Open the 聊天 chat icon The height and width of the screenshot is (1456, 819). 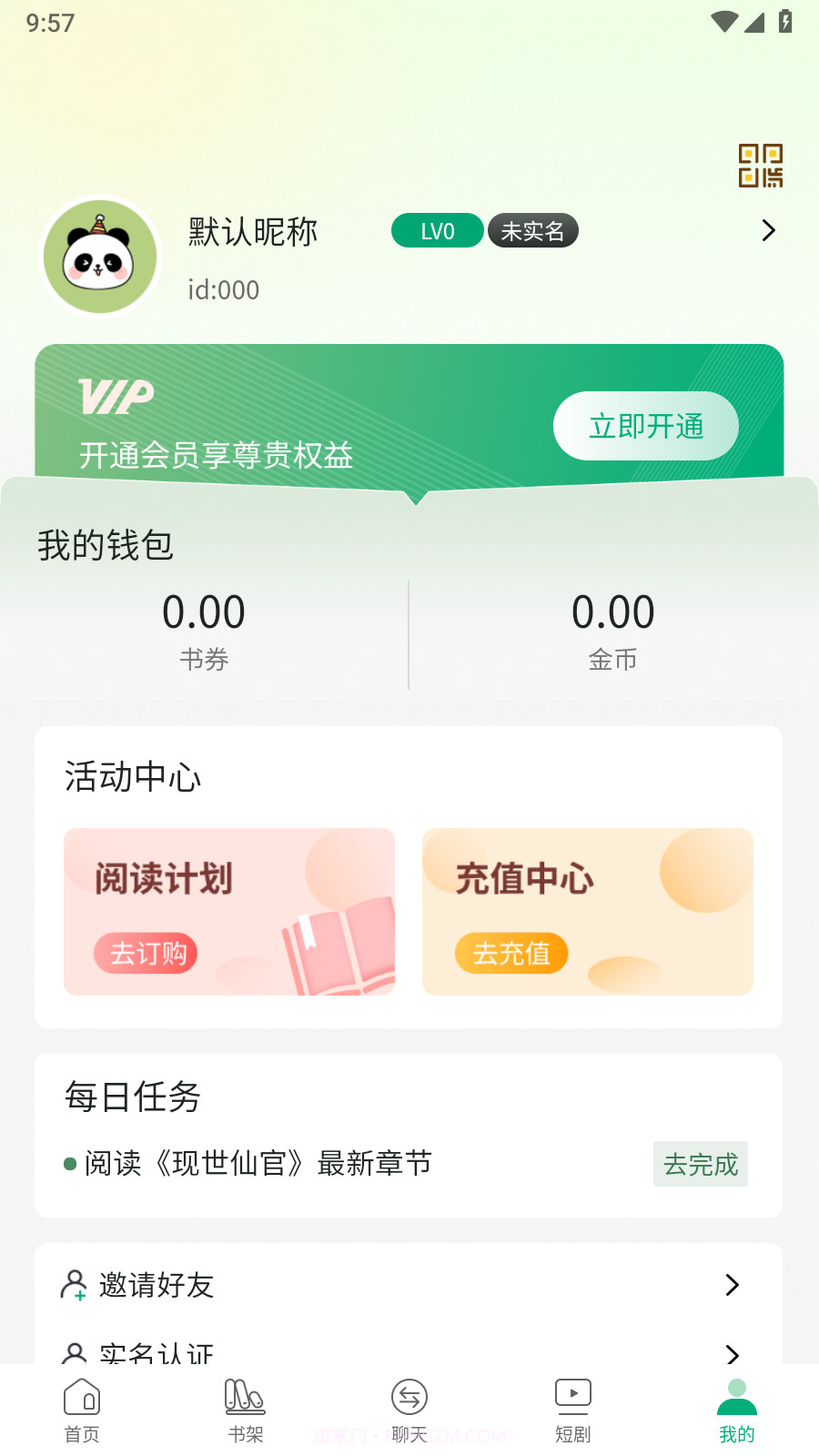(x=409, y=1394)
